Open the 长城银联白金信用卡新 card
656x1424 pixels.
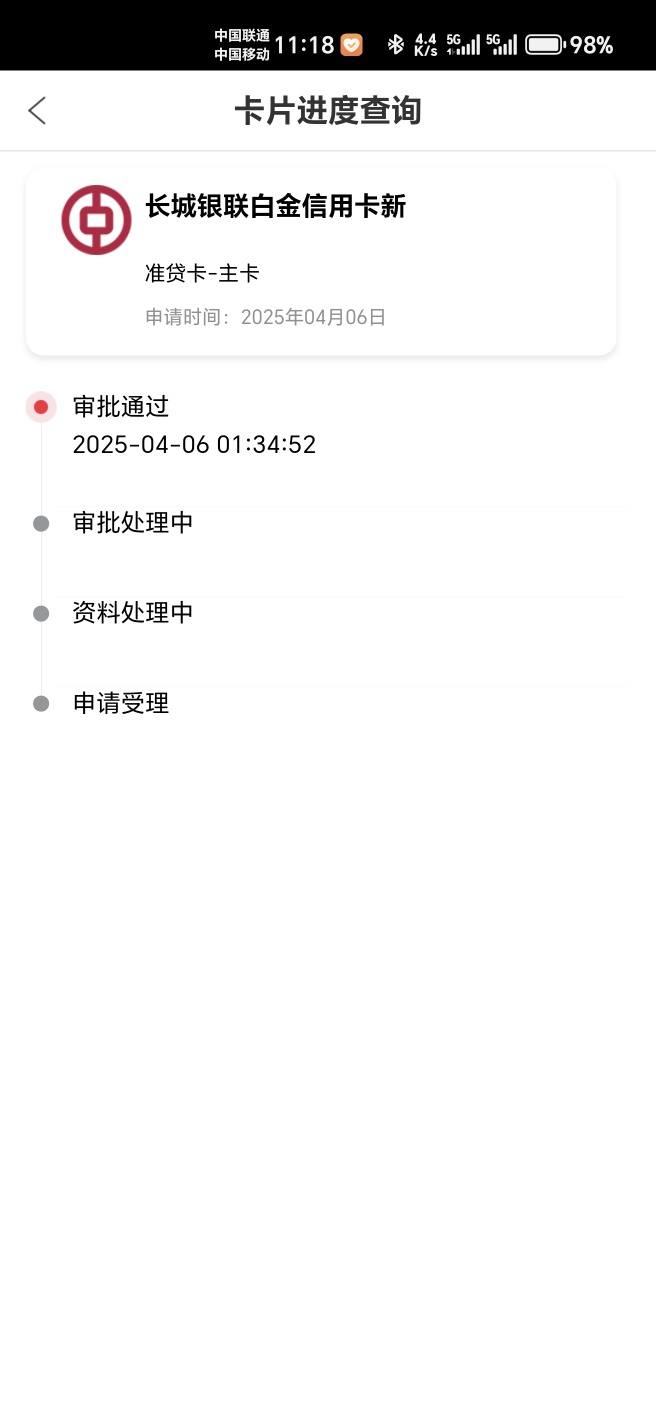[321, 261]
